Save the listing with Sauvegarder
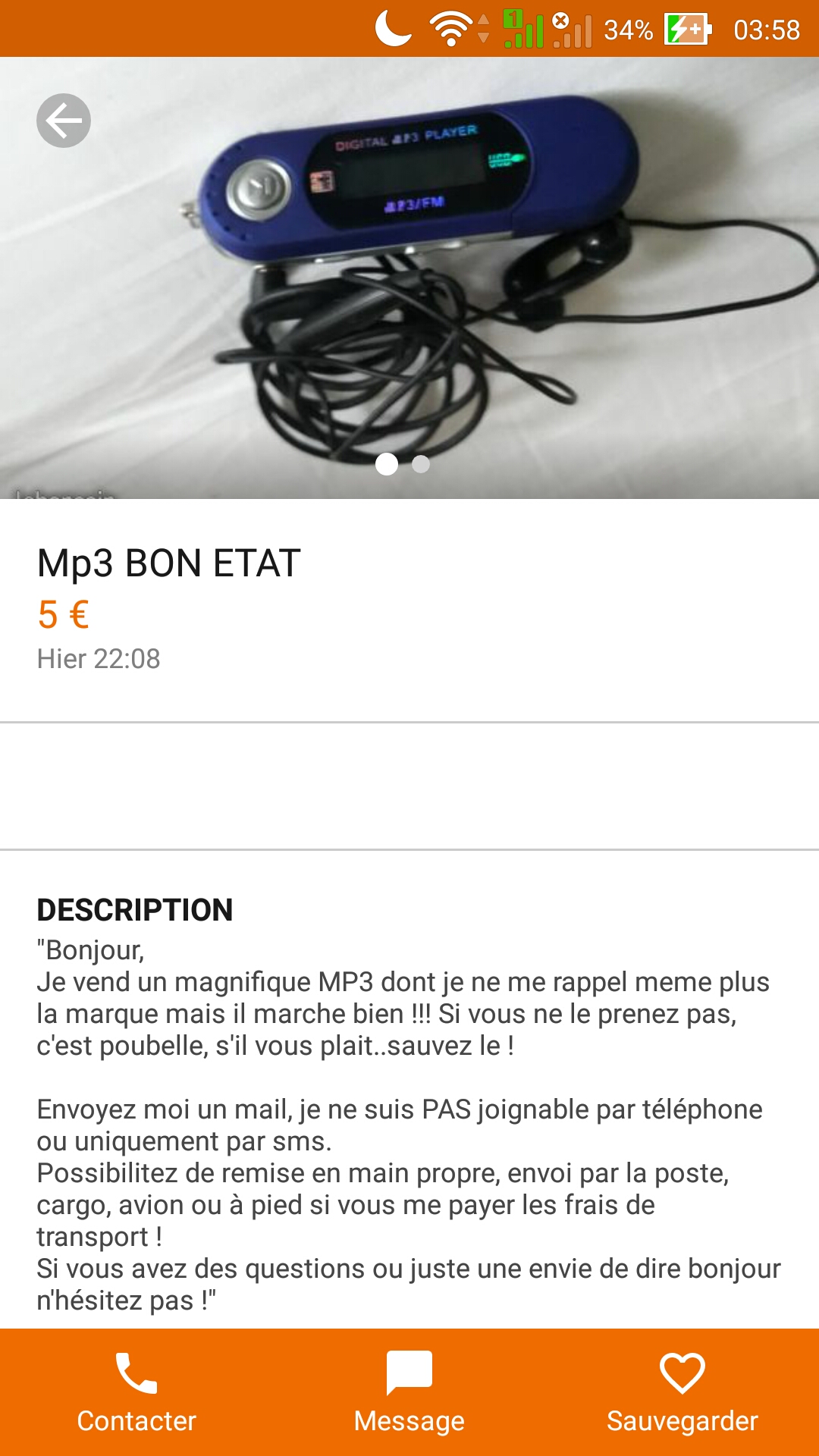This screenshot has height=1456, width=819. click(682, 1392)
